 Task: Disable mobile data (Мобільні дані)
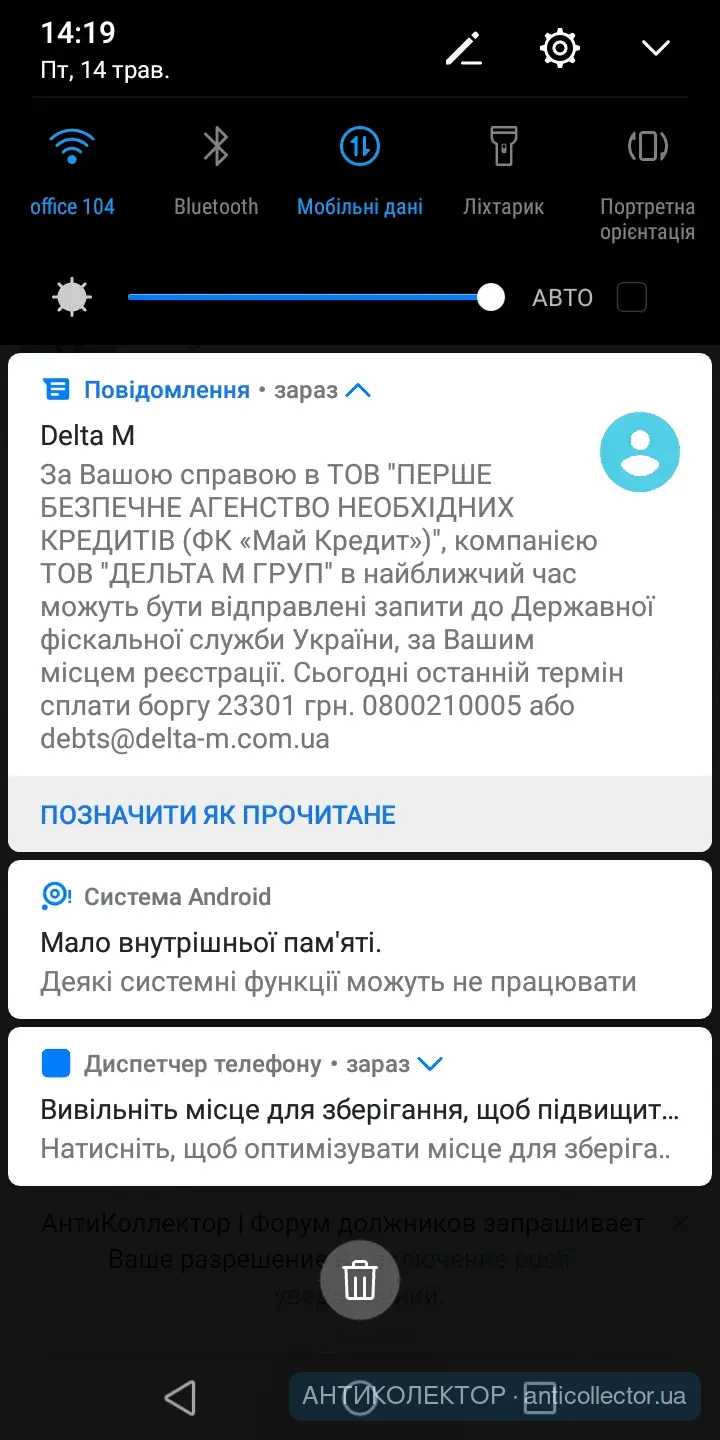tap(359, 148)
